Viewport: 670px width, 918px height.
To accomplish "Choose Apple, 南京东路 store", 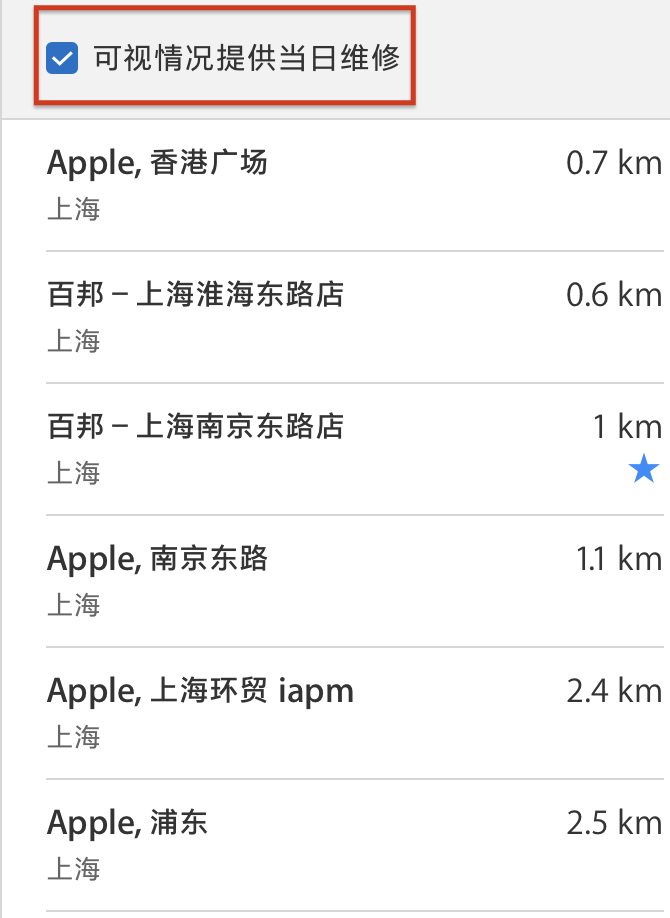I will [x=157, y=559].
